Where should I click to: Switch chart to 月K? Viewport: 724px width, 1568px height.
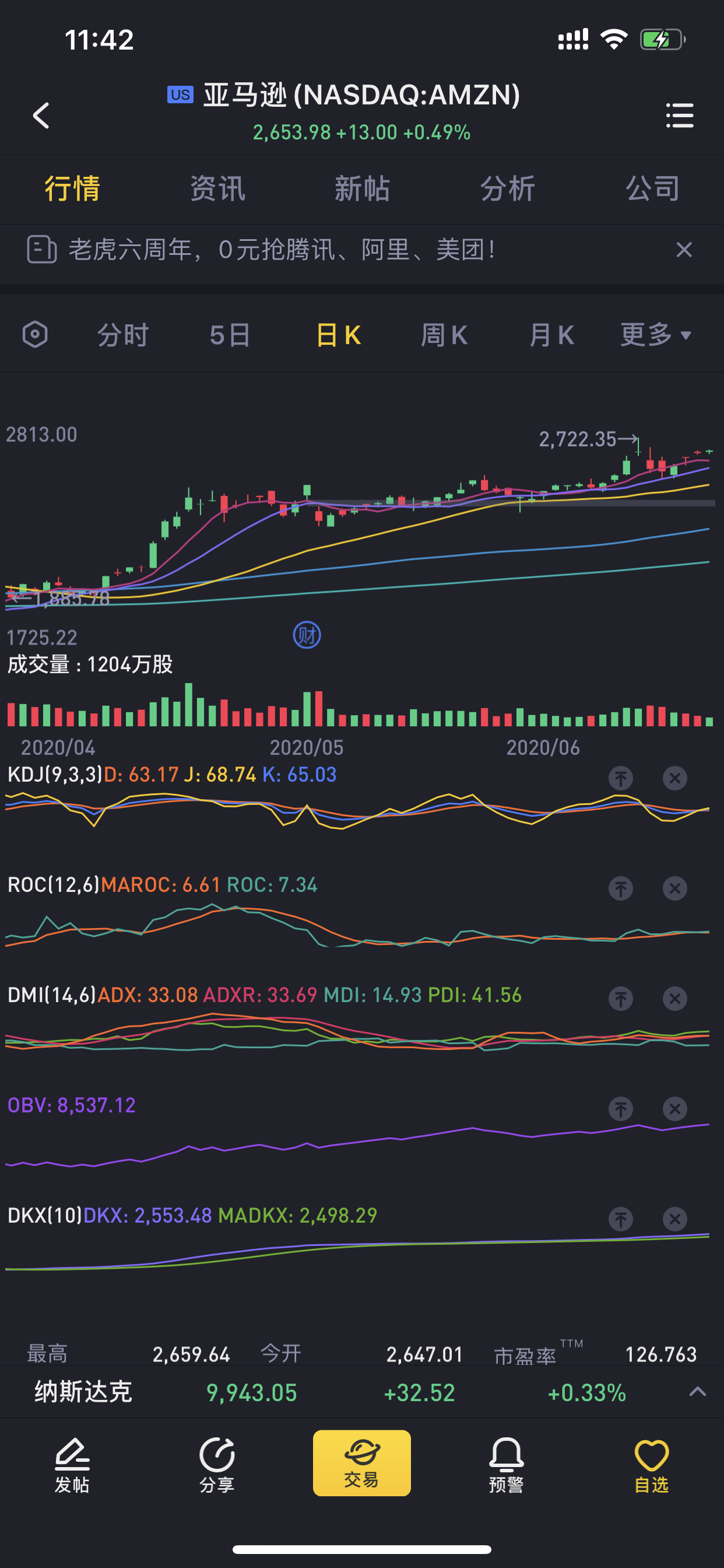point(551,335)
